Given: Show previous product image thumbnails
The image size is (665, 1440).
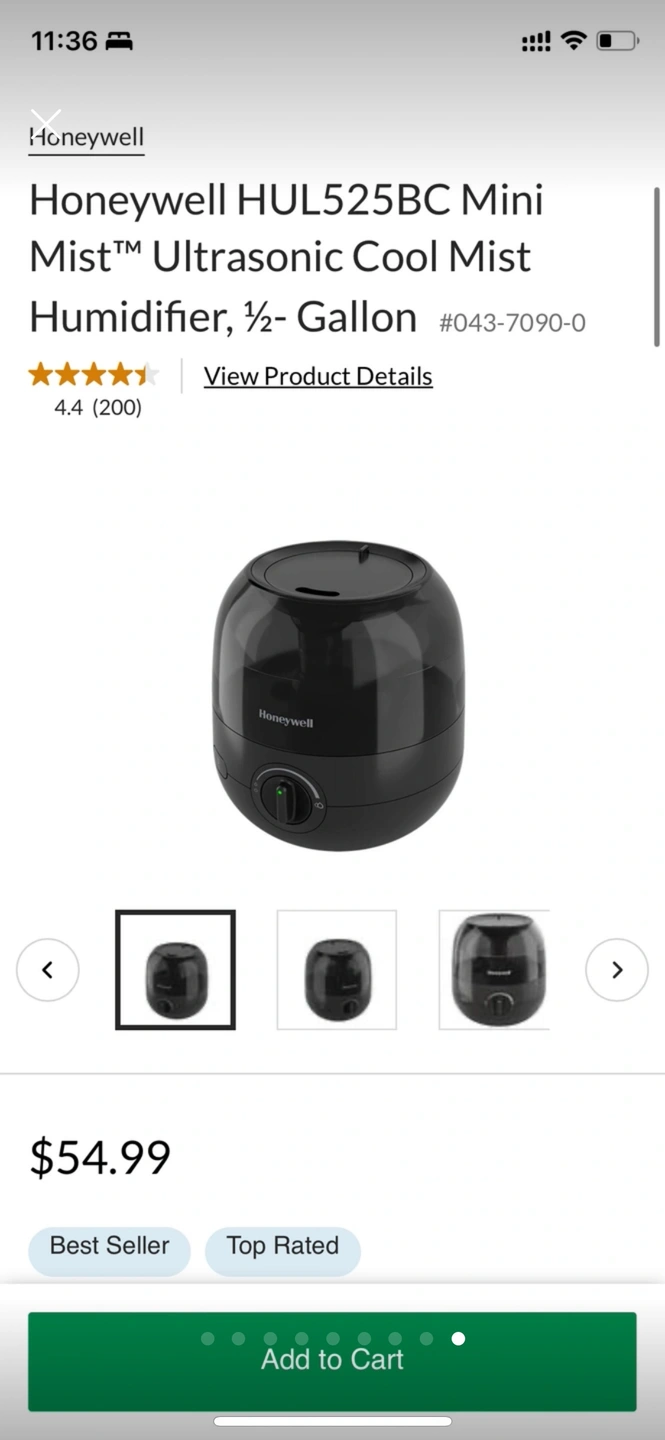Looking at the screenshot, I should [47, 969].
